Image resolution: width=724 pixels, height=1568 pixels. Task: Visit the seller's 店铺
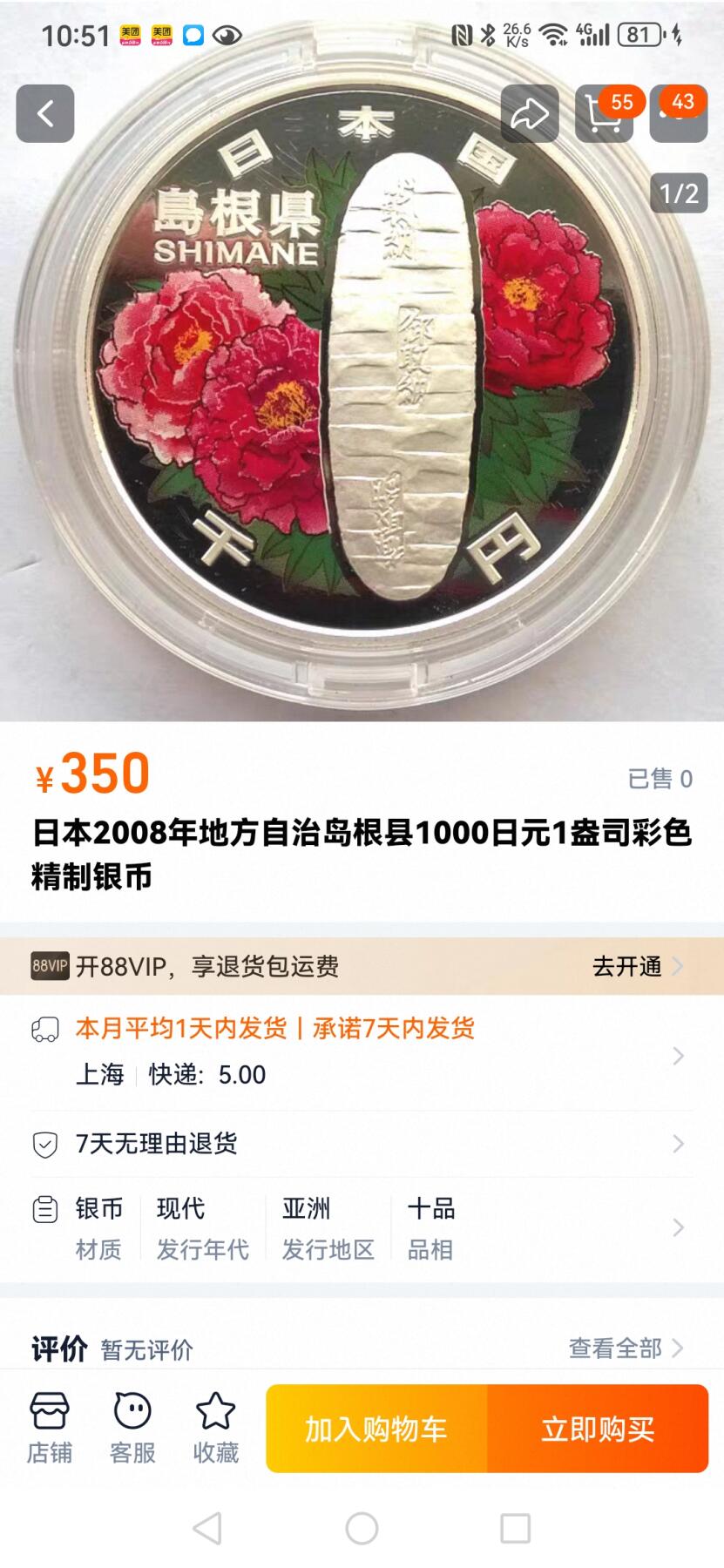click(50, 1429)
